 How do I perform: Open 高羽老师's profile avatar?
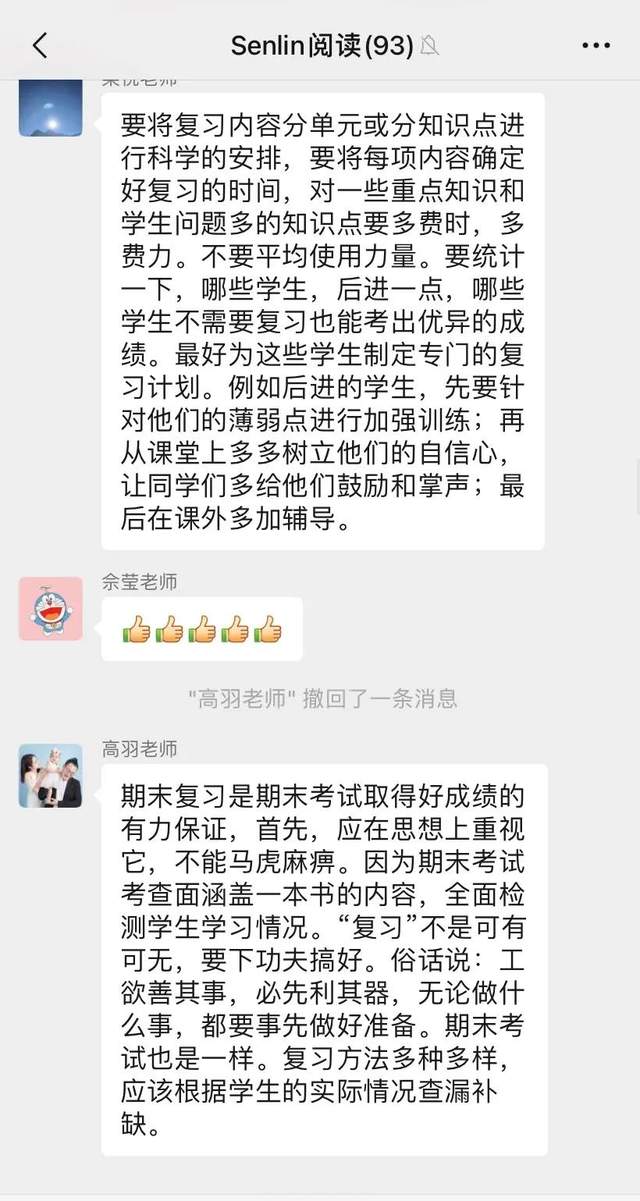point(50,775)
